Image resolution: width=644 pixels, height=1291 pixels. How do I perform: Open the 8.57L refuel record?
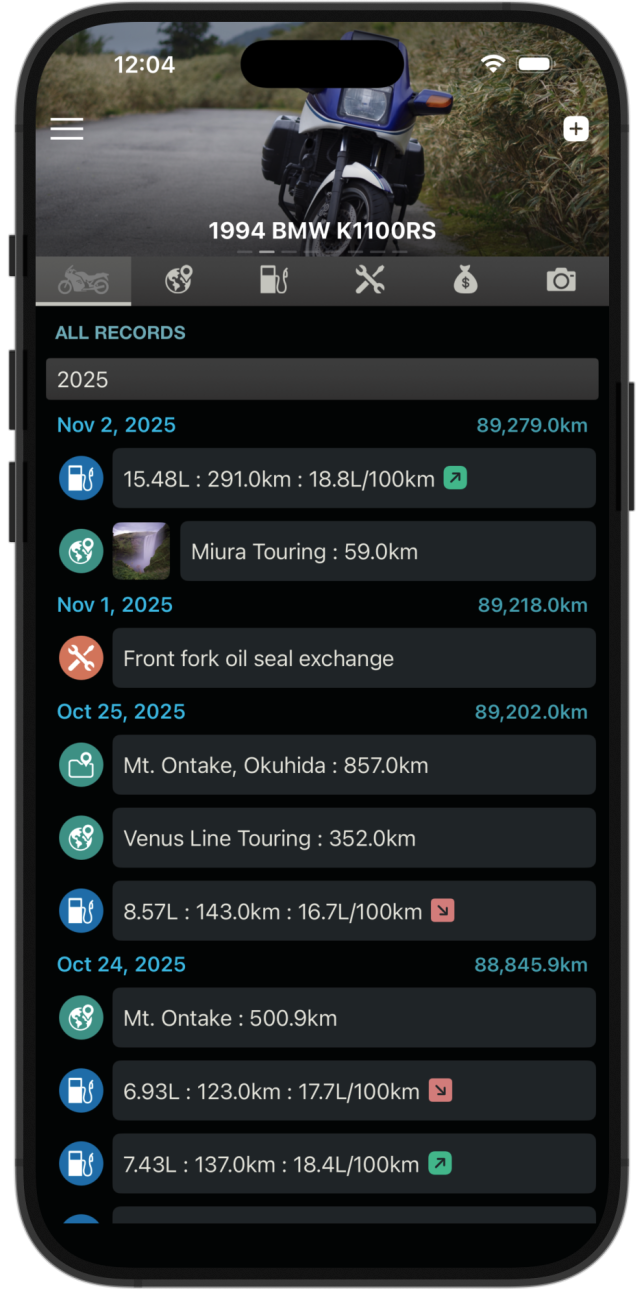(354, 912)
